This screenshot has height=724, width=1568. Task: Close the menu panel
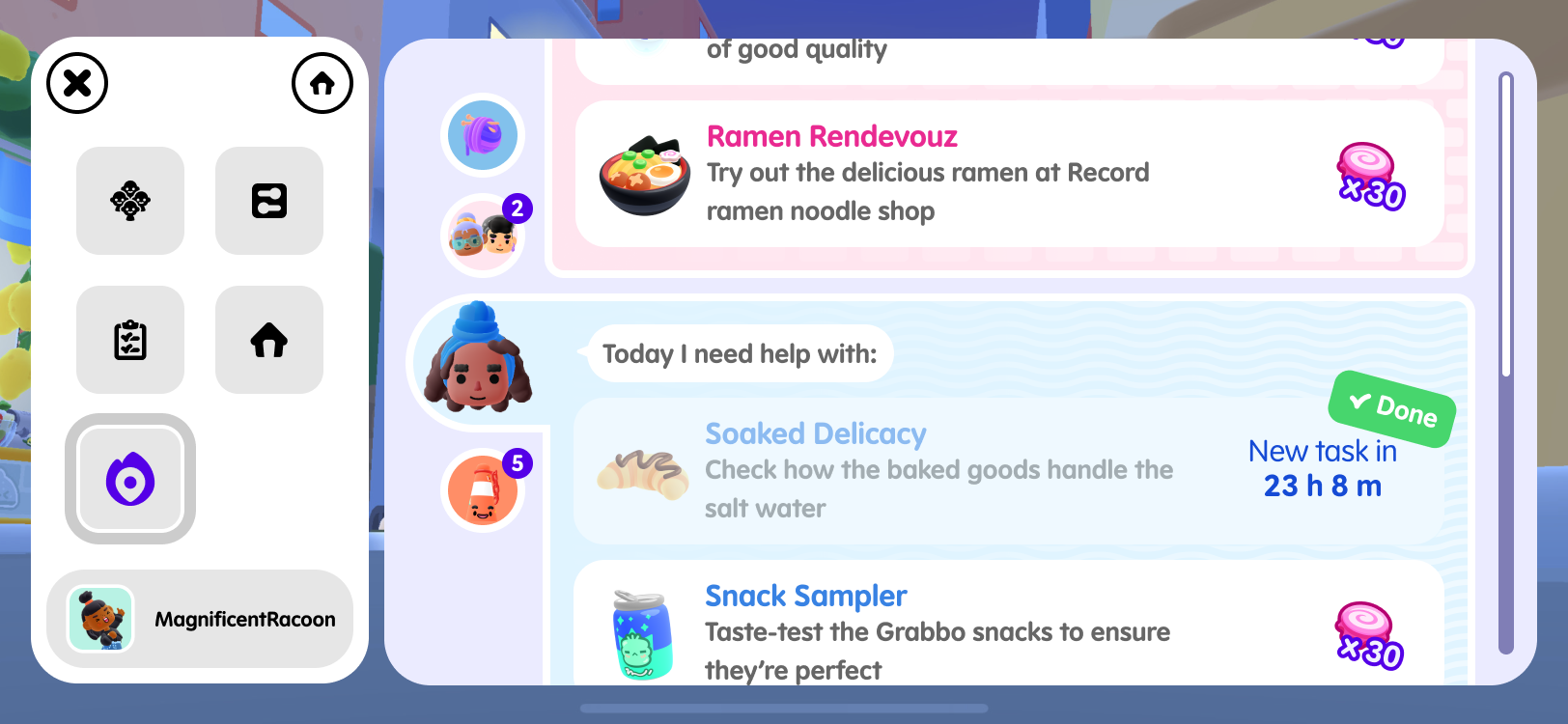coord(77,83)
